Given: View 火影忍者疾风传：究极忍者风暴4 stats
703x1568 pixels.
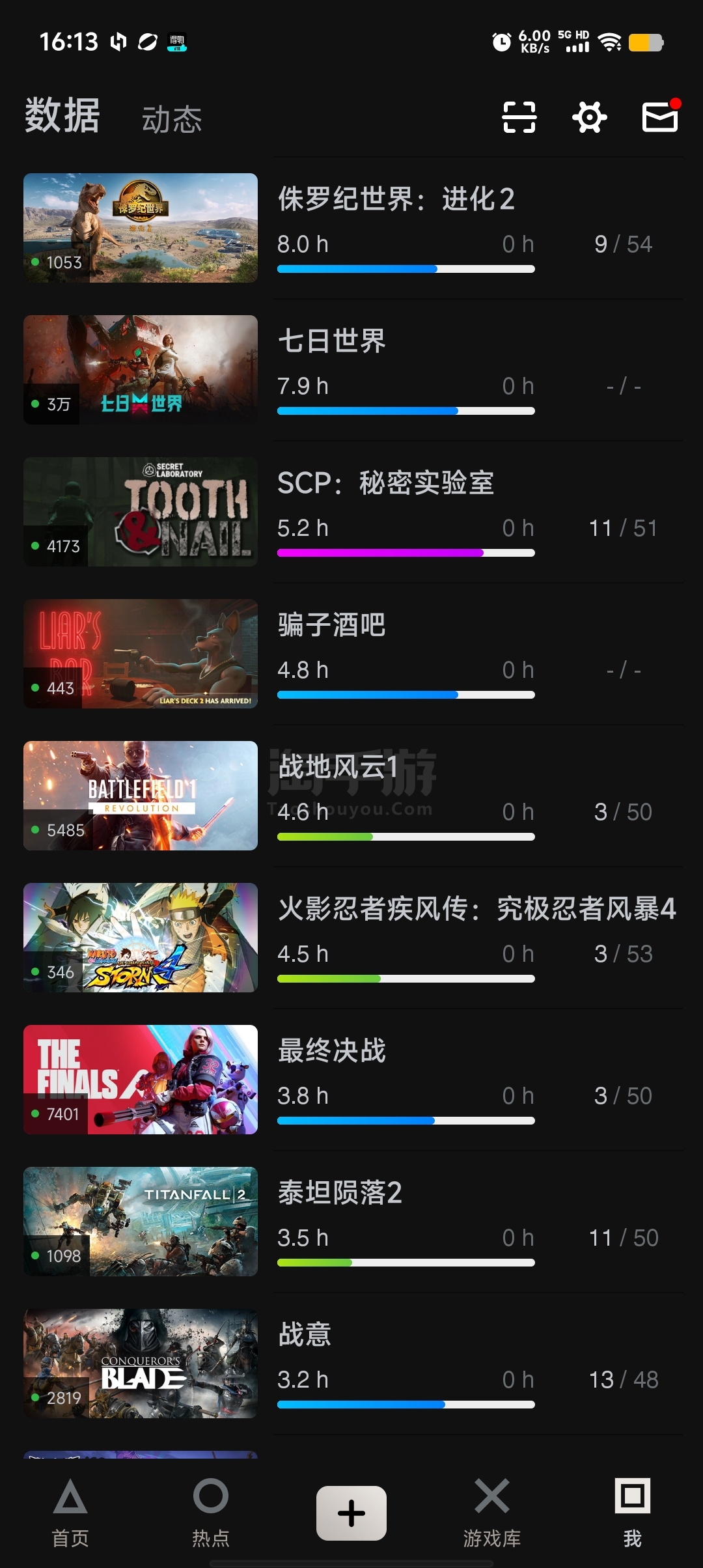Looking at the screenshot, I should (476, 909).
